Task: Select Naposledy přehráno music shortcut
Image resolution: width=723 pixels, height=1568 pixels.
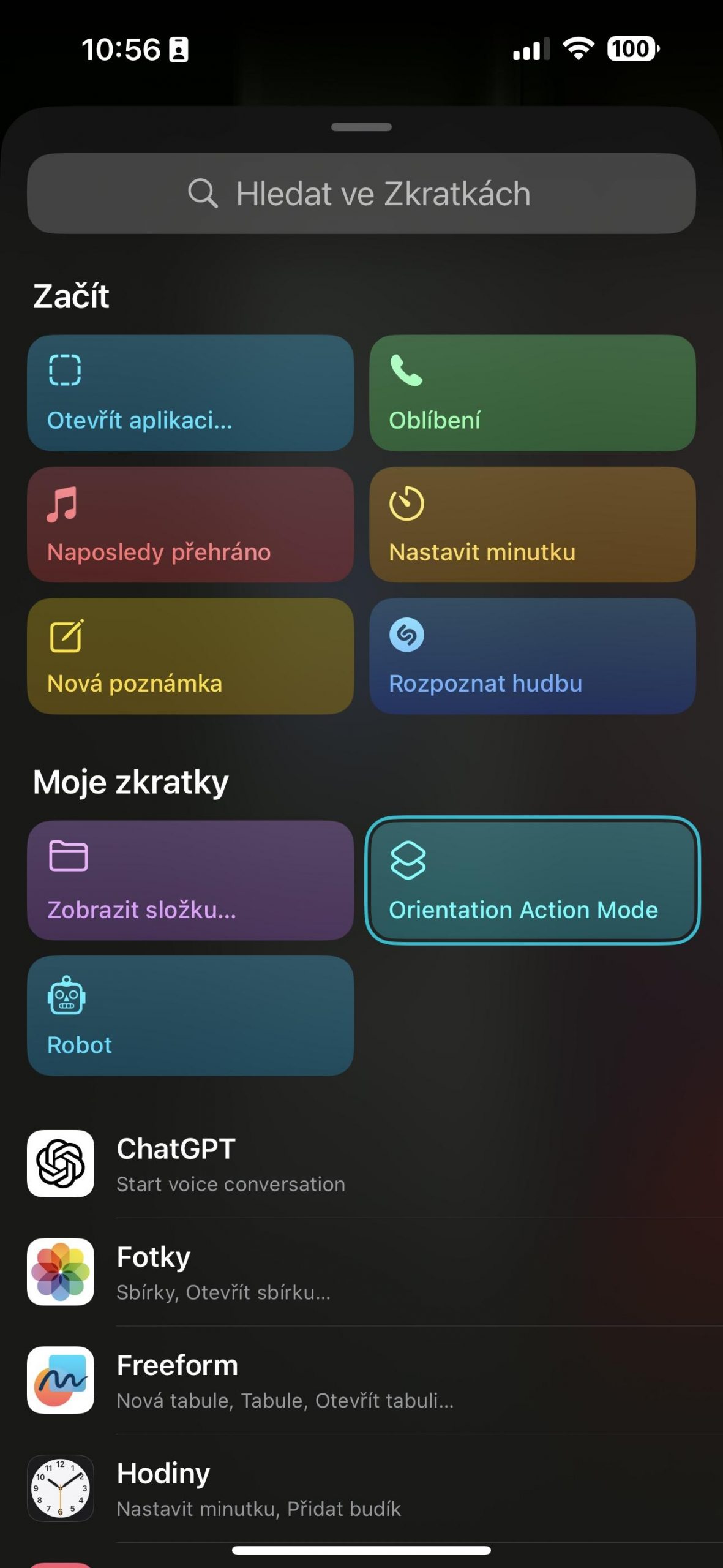Action: point(190,525)
